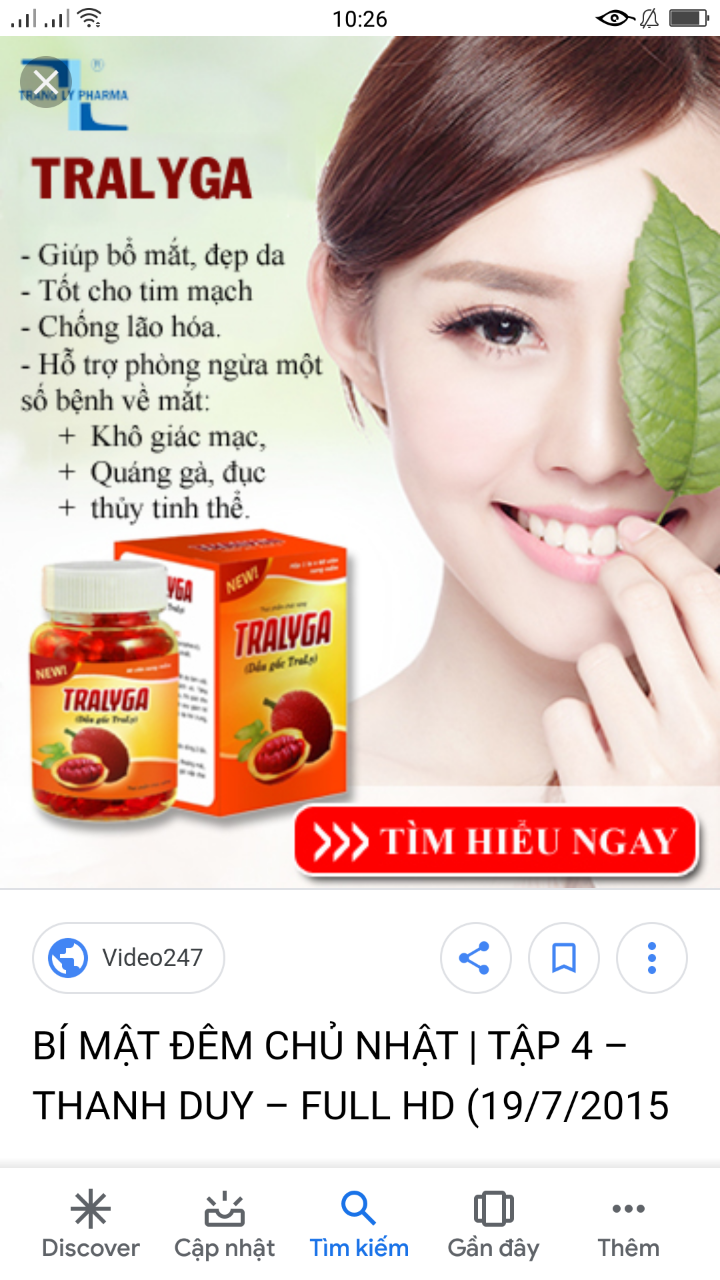The image size is (720, 1280).
Task: Open the Video247 source chip
Action: [129, 958]
